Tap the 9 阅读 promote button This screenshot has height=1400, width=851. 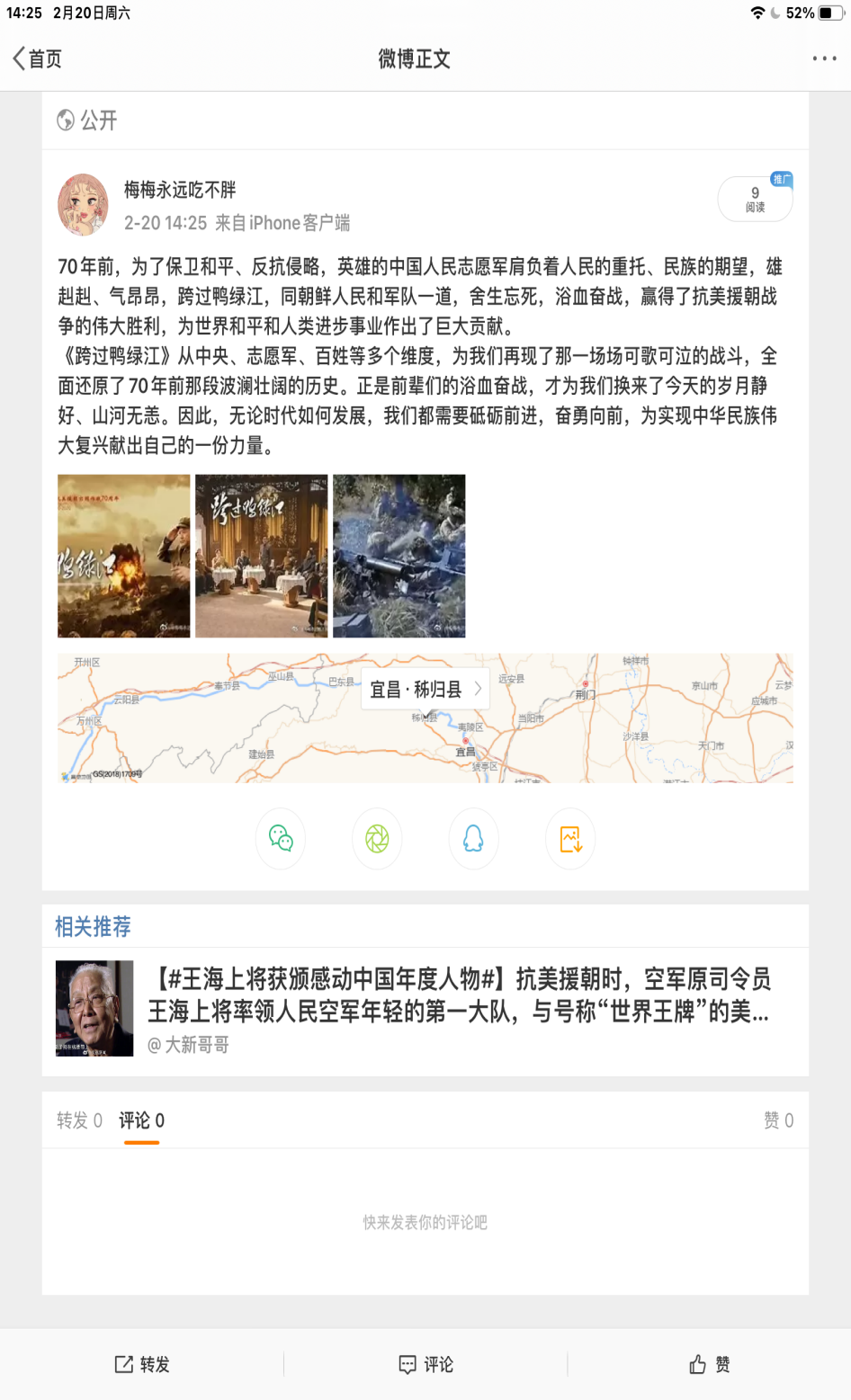click(x=755, y=199)
